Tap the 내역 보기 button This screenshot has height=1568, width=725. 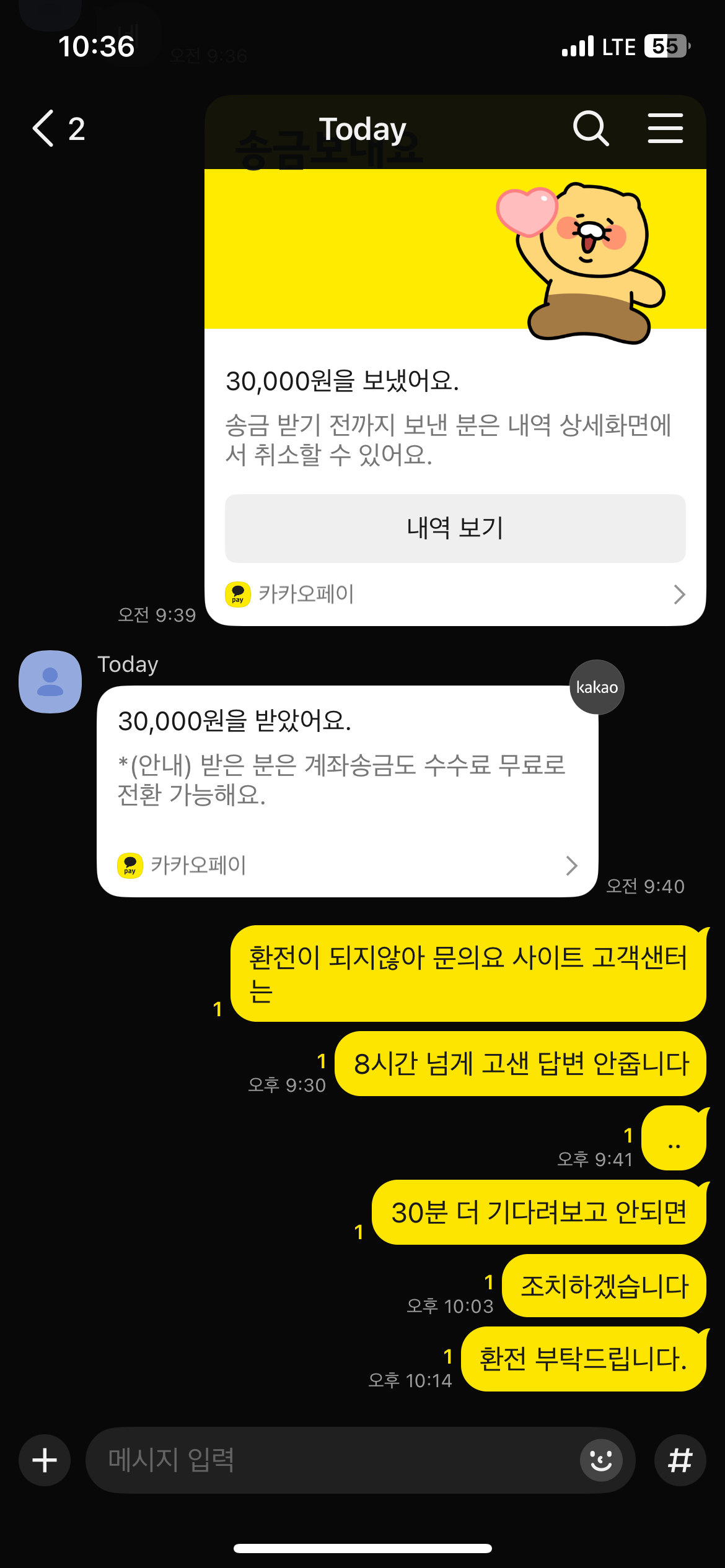pos(455,528)
